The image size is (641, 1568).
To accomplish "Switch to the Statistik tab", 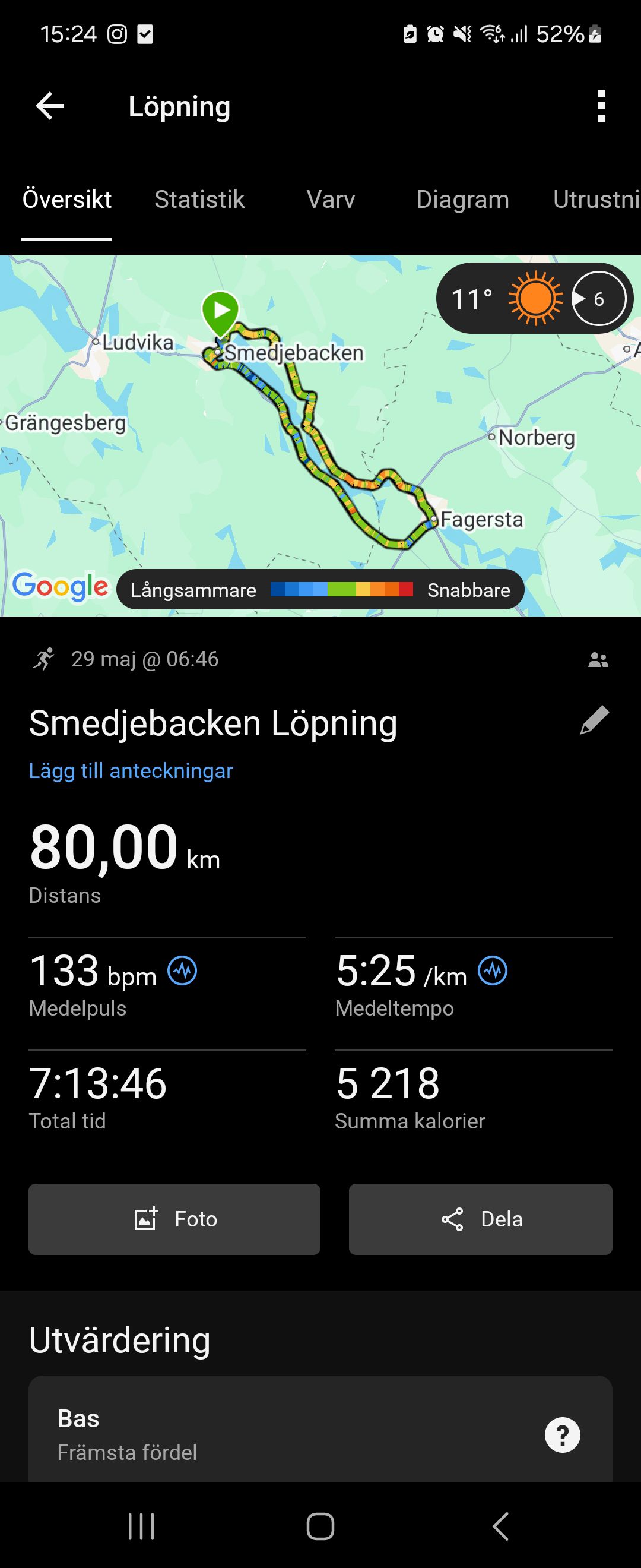I will (199, 200).
